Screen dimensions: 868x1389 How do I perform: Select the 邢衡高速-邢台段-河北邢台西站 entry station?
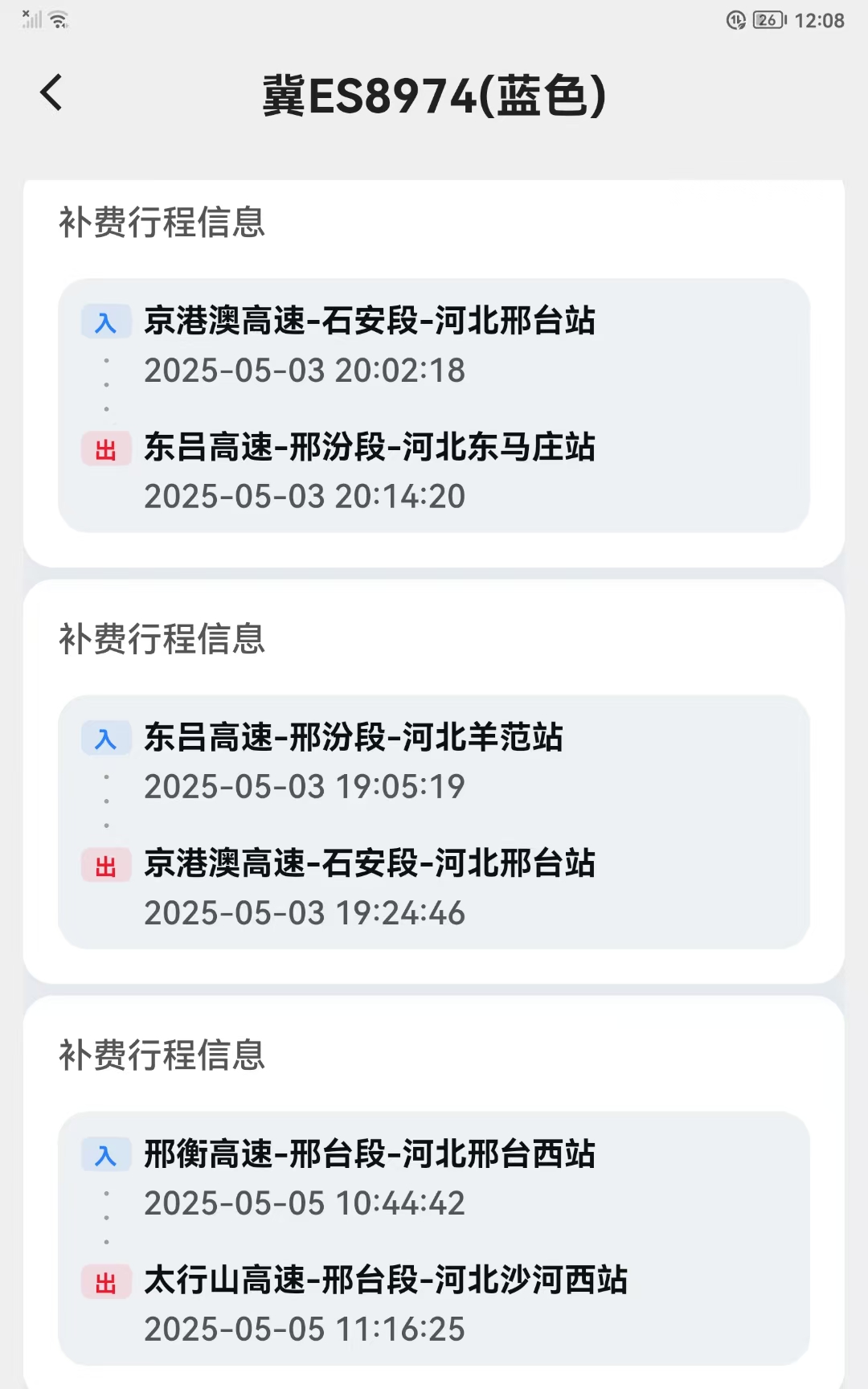point(370,1154)
